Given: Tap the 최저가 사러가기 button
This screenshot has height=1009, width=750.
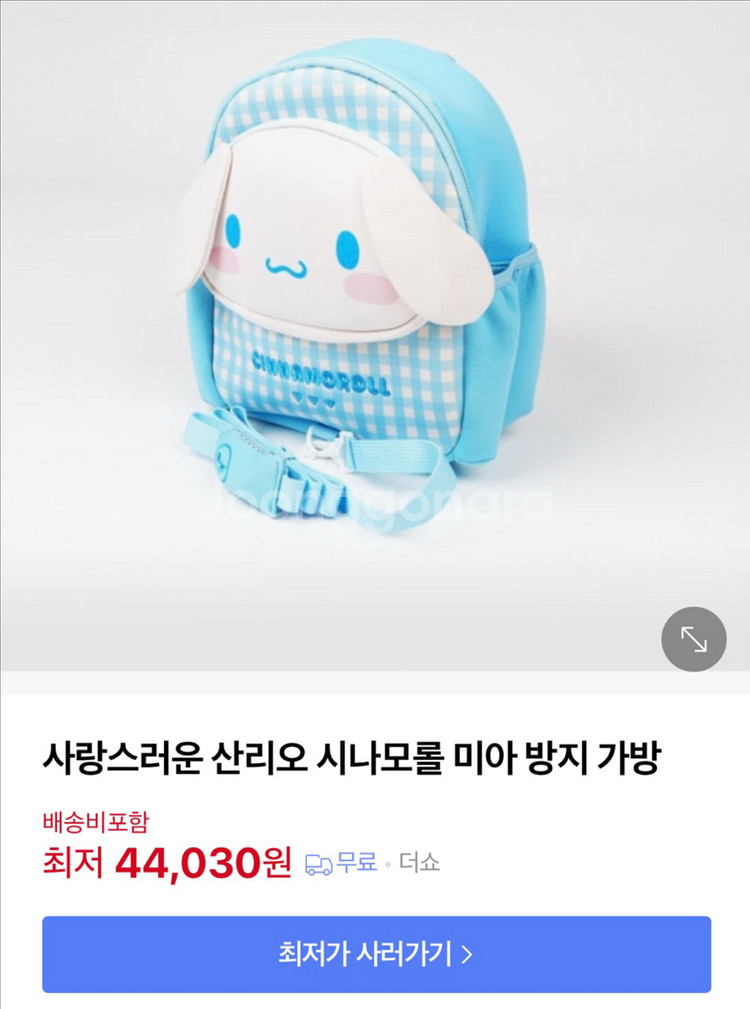Looking at the screenshot, I should (x=376, y=954).
